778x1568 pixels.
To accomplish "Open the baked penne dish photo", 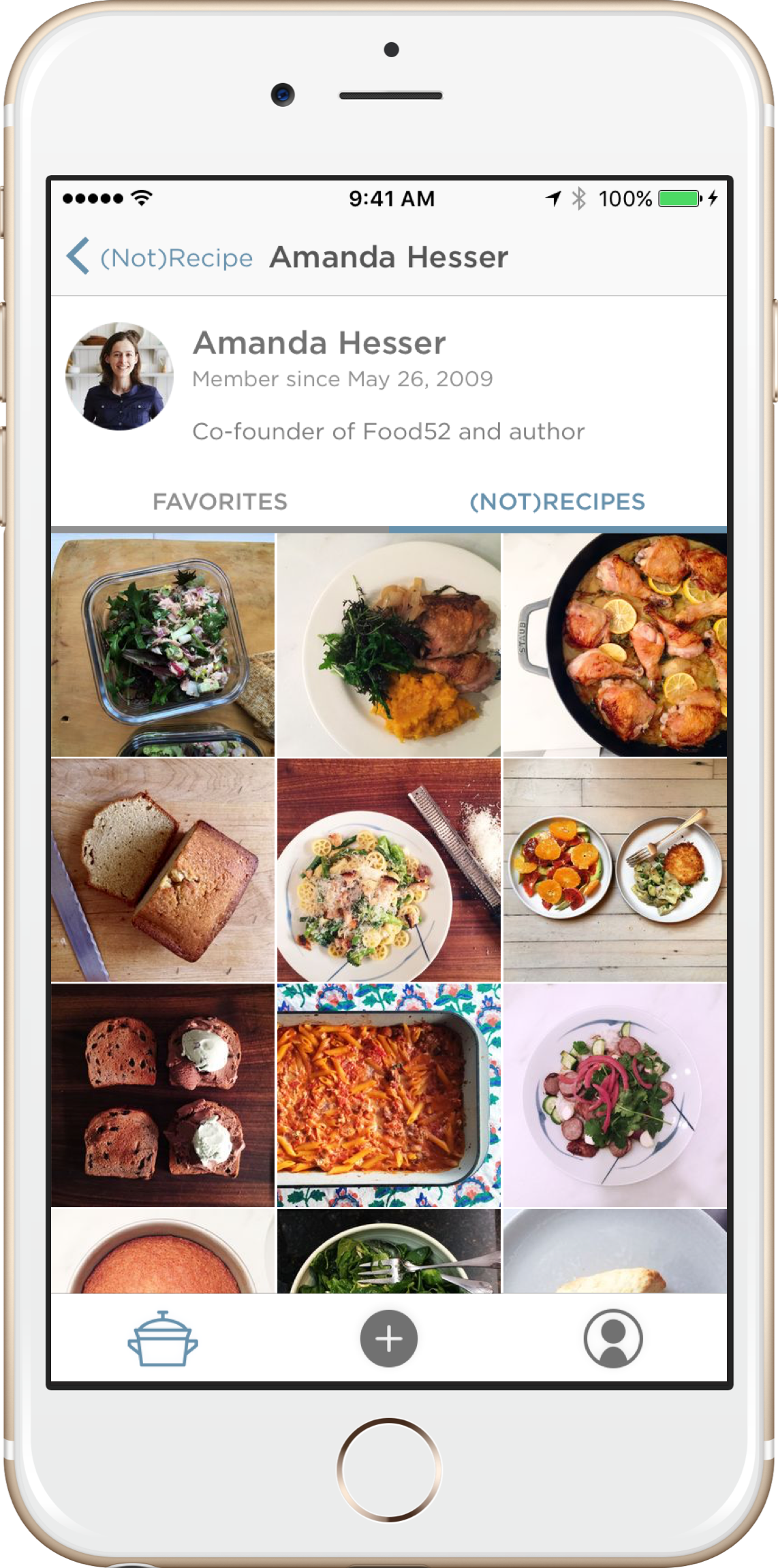I will [x=389, y=1095].
